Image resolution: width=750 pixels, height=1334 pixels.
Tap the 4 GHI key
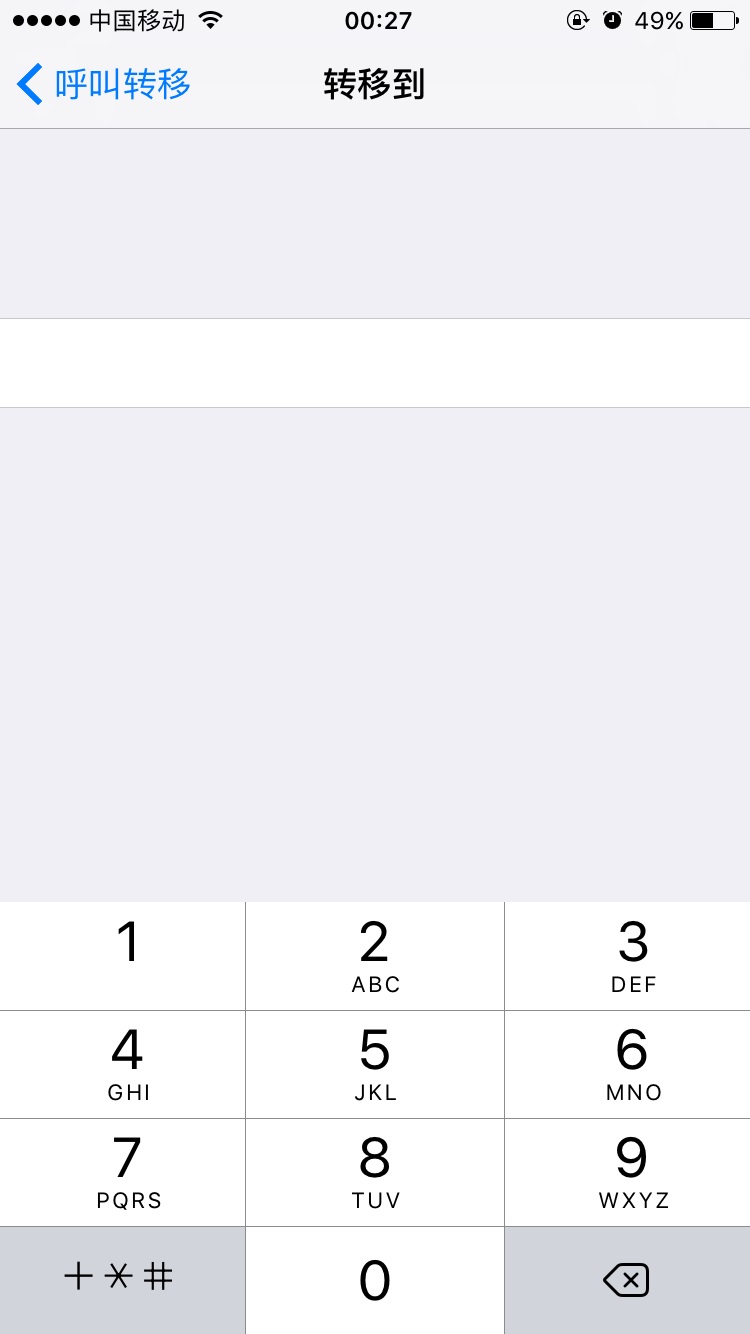click(123, 1064)
